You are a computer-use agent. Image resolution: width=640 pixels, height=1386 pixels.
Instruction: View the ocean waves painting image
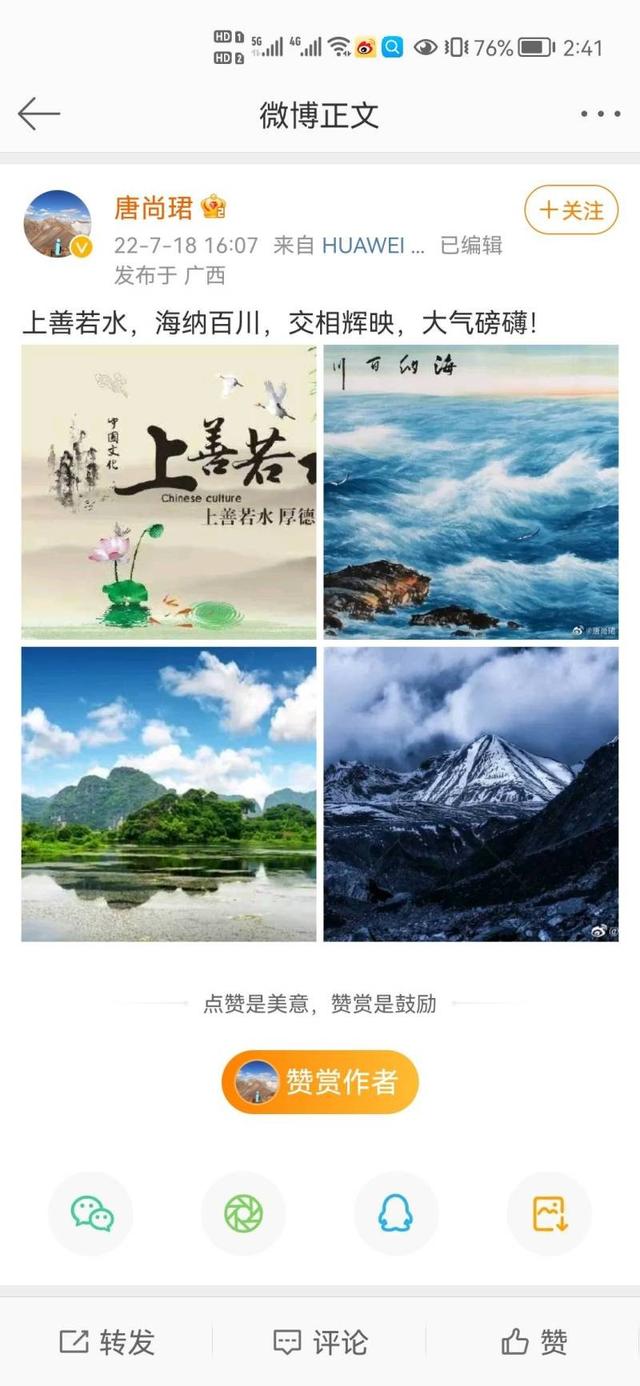point(471,492)
